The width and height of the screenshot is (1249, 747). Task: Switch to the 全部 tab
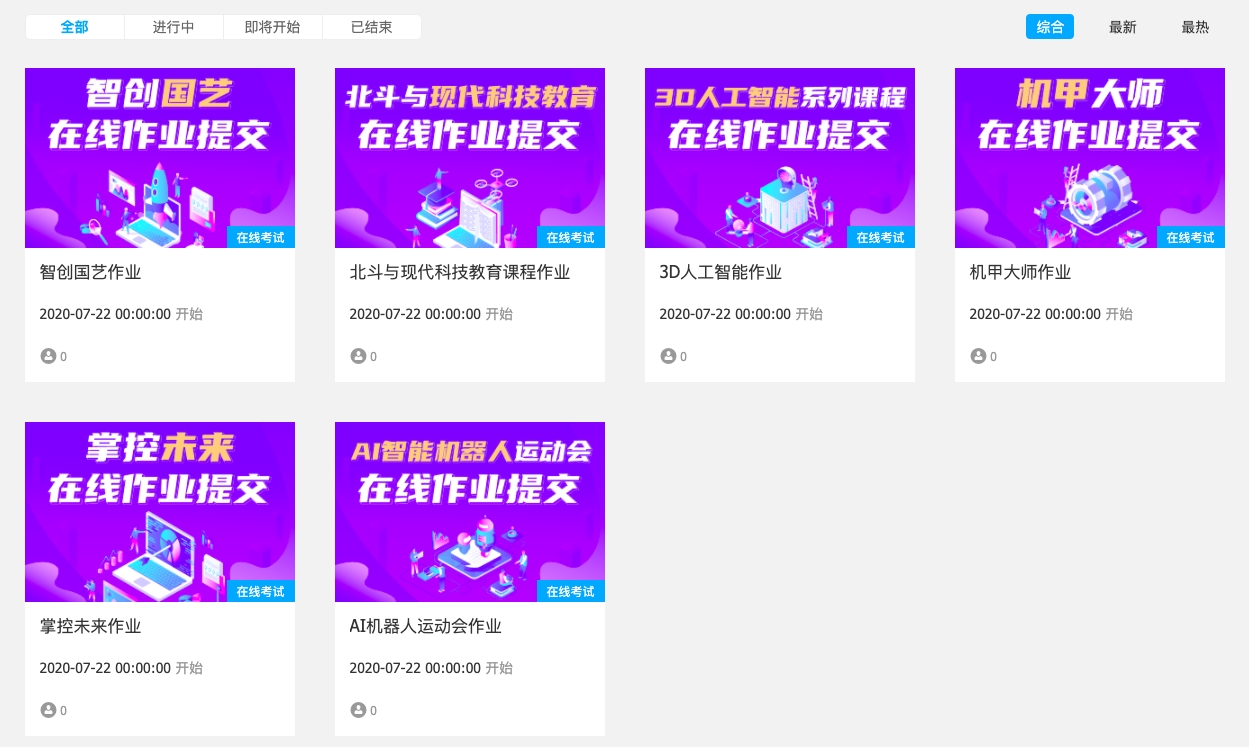point(75,27)
